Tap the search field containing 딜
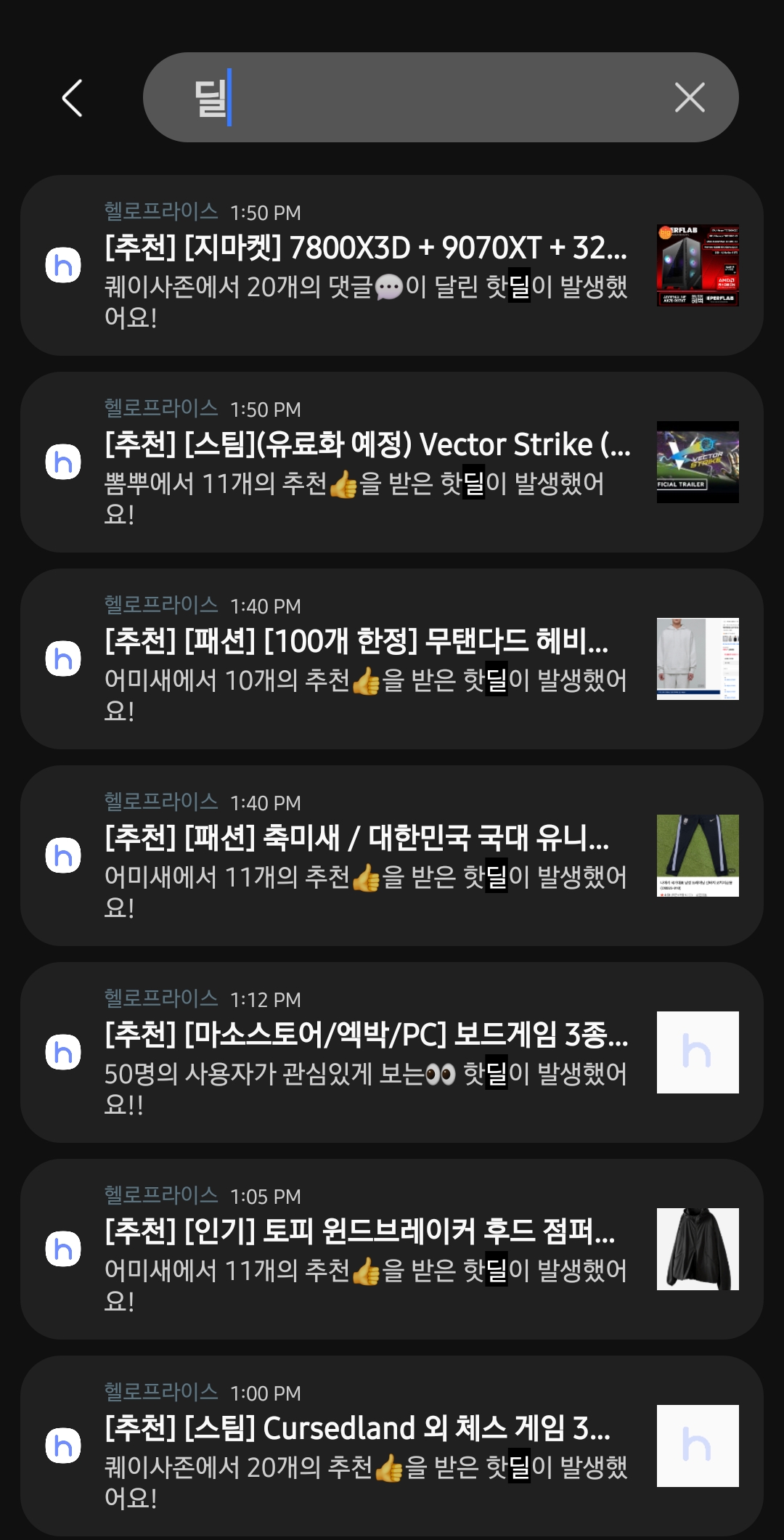Image resolution: width=784 pixels, height=1540 pixels. [x=436, y=98]
